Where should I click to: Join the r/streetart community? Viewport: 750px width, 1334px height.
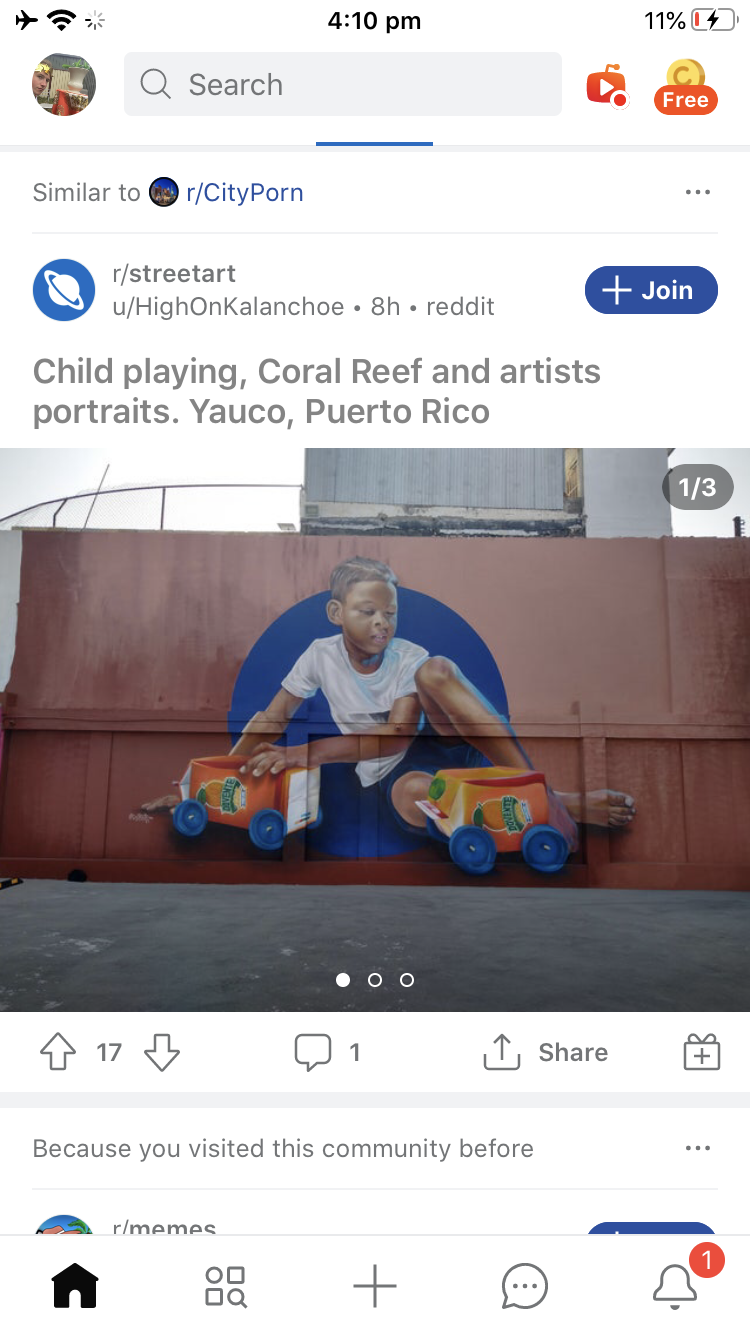click(651, 290)
